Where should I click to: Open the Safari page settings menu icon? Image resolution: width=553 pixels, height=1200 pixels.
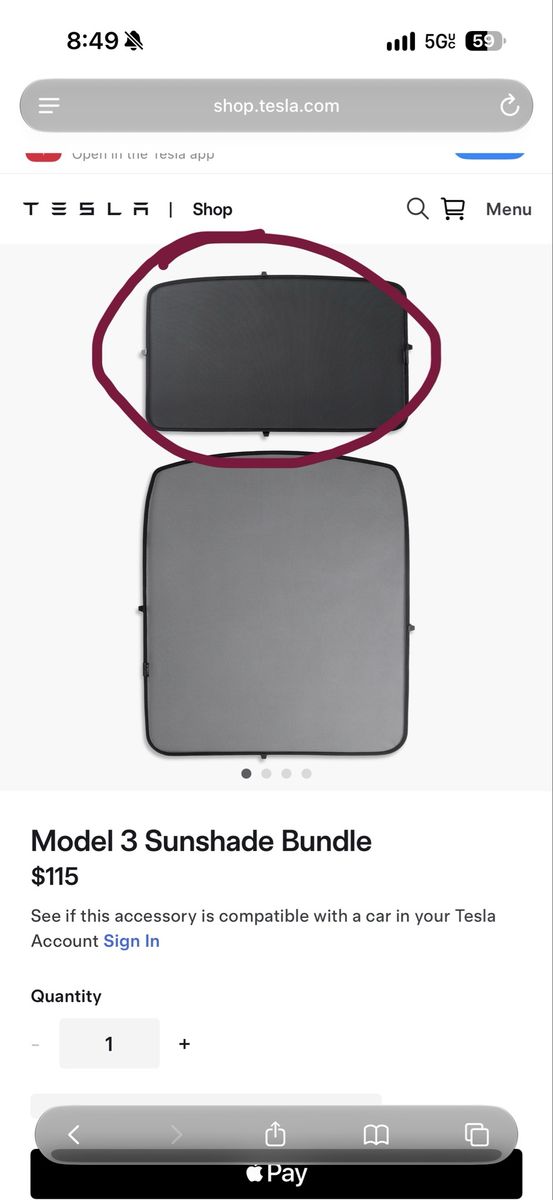(49, 106)
